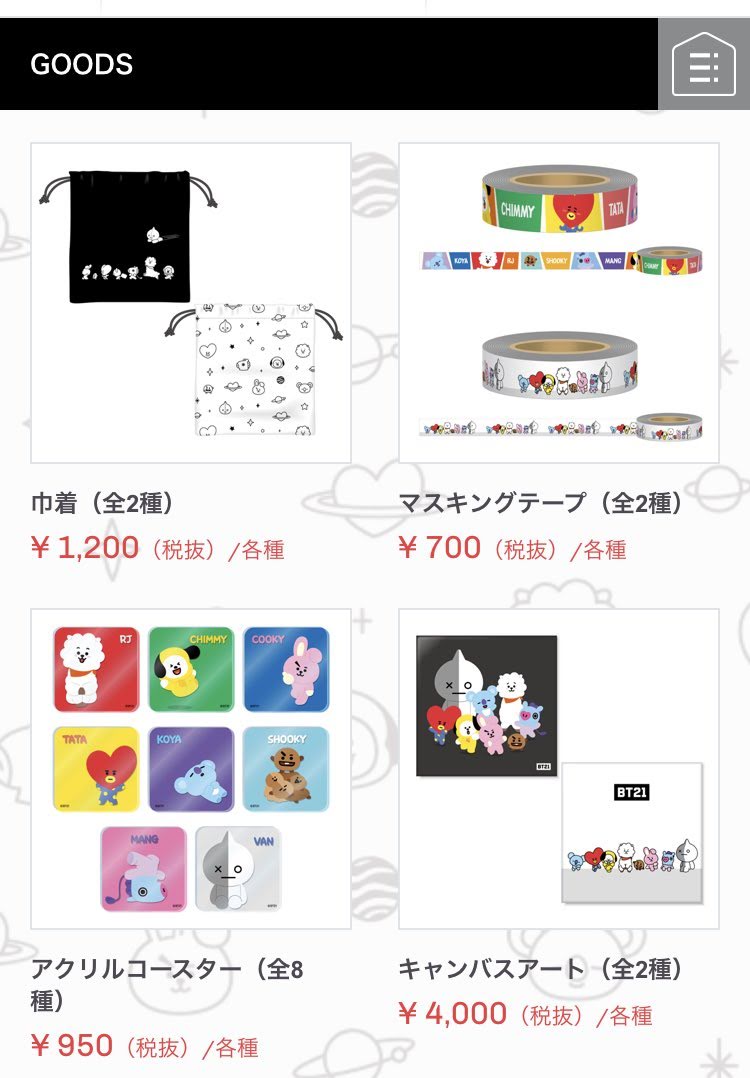Open the menu icon beside GOODS
Viewport: 750px width, 1078px height.
pos(703,64)
